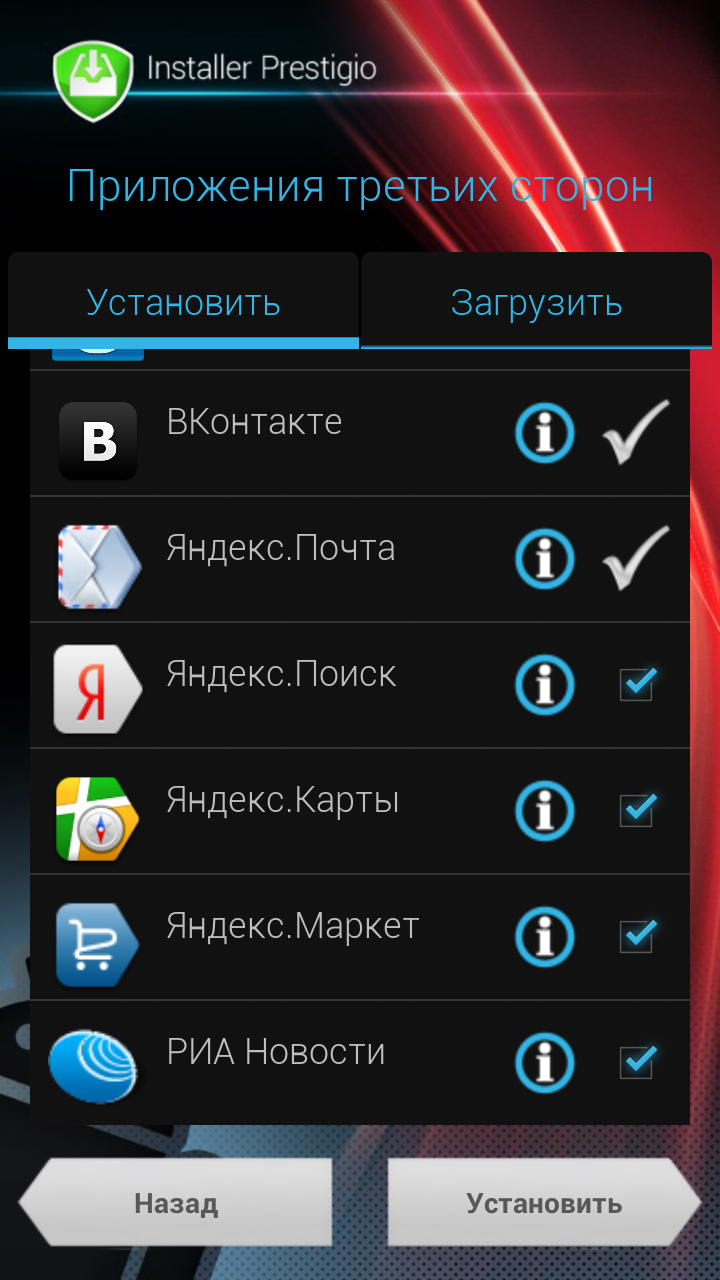This screenshot has width=720, height=1280.
Task: Show info for ВКонтакте
Action: coord(545,434)
